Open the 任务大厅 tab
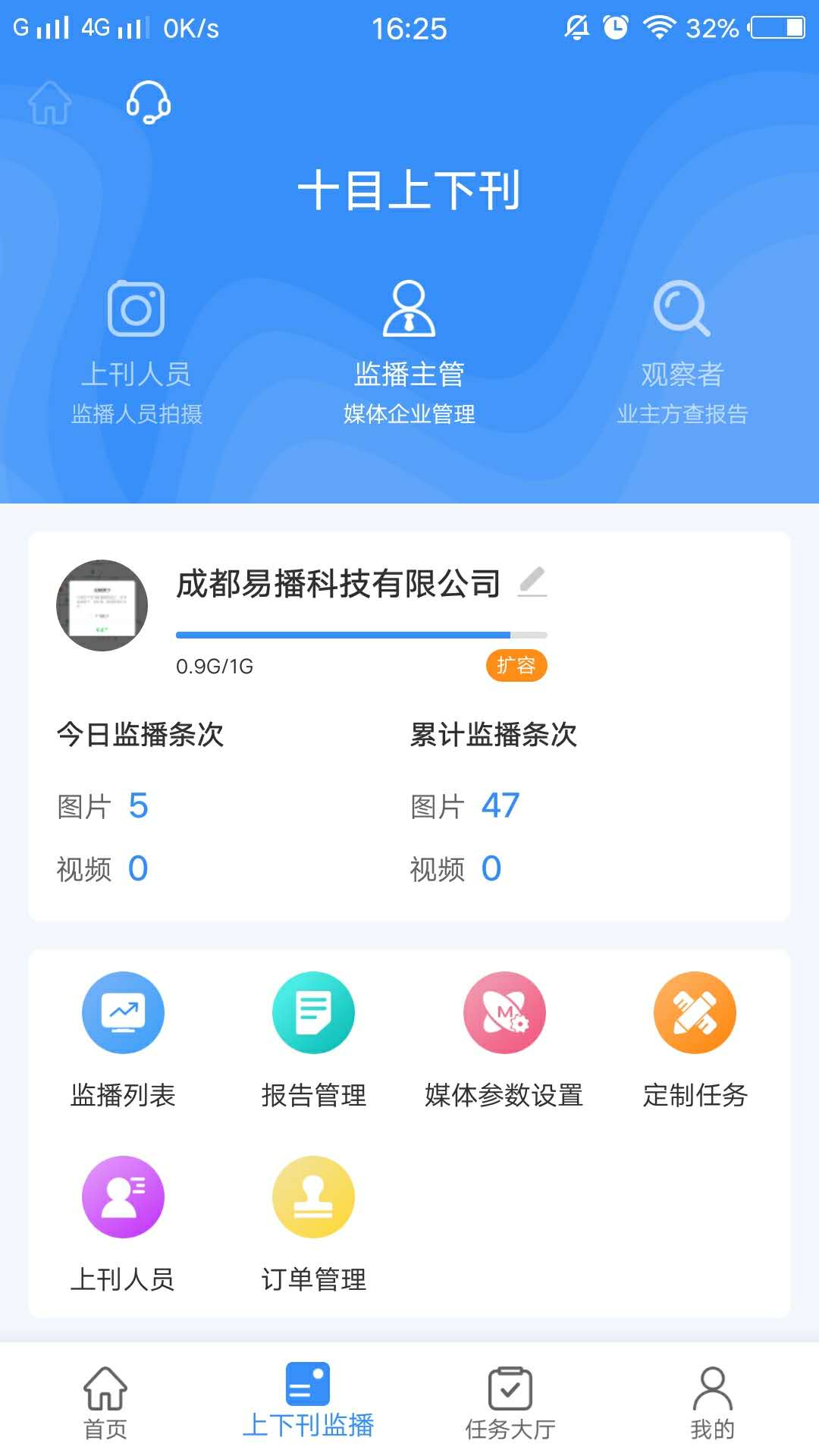Screen dimensions: 819x1456 pyautogui.click(x=512, y=1407)
